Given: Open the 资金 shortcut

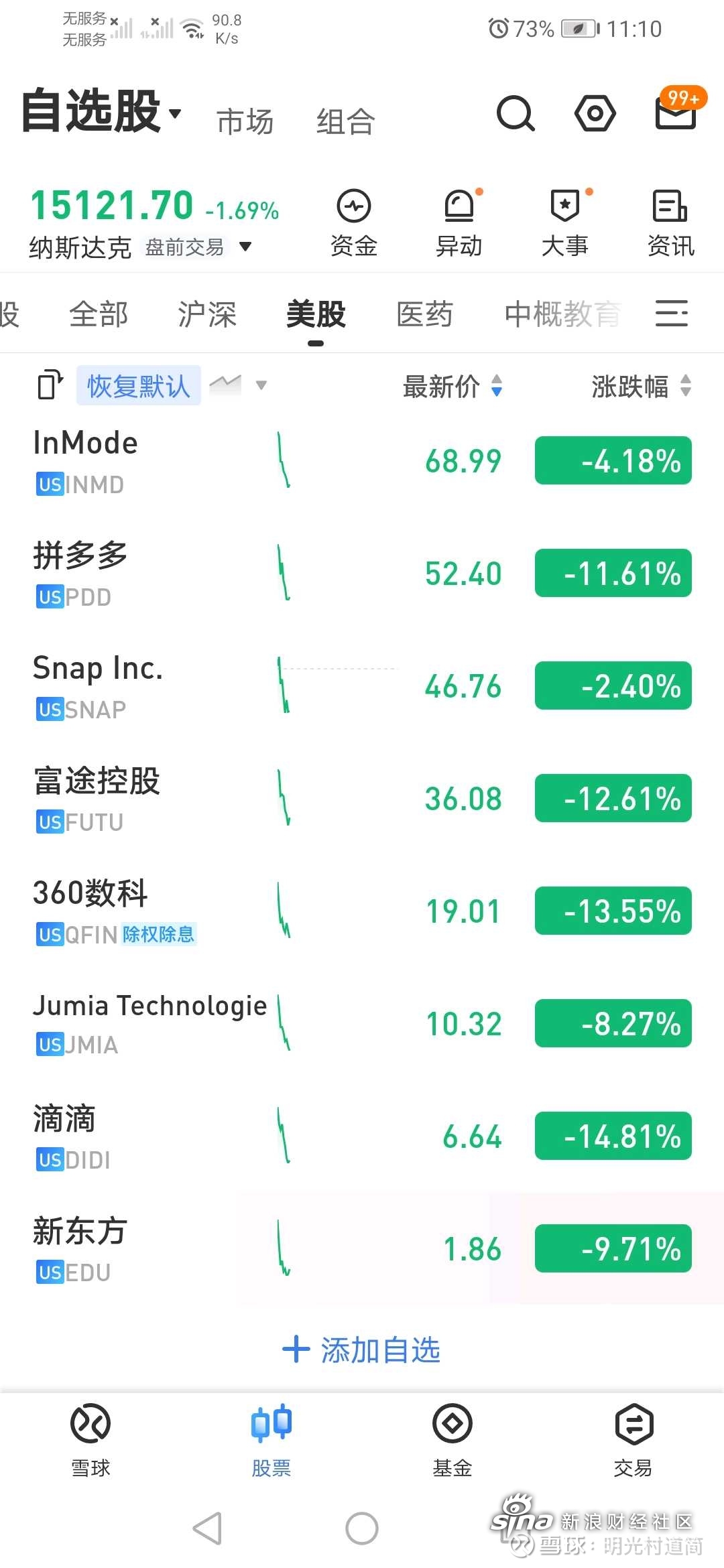Looking at the screenshot, I should [354, 224].
